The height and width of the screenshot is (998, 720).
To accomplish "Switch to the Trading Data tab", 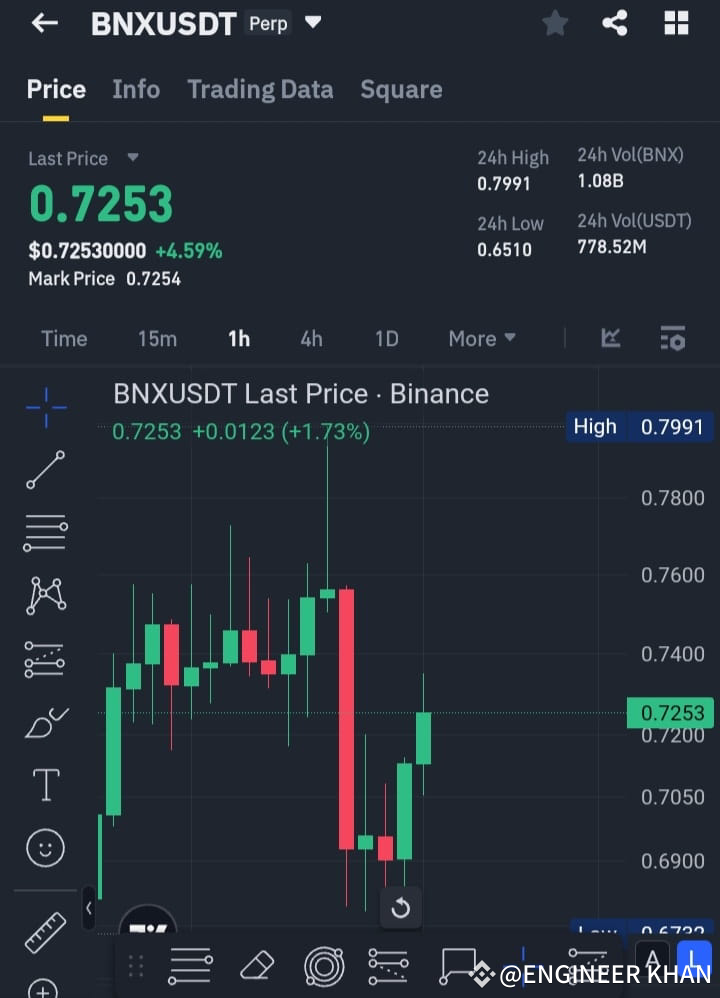I will coord(260,89).
